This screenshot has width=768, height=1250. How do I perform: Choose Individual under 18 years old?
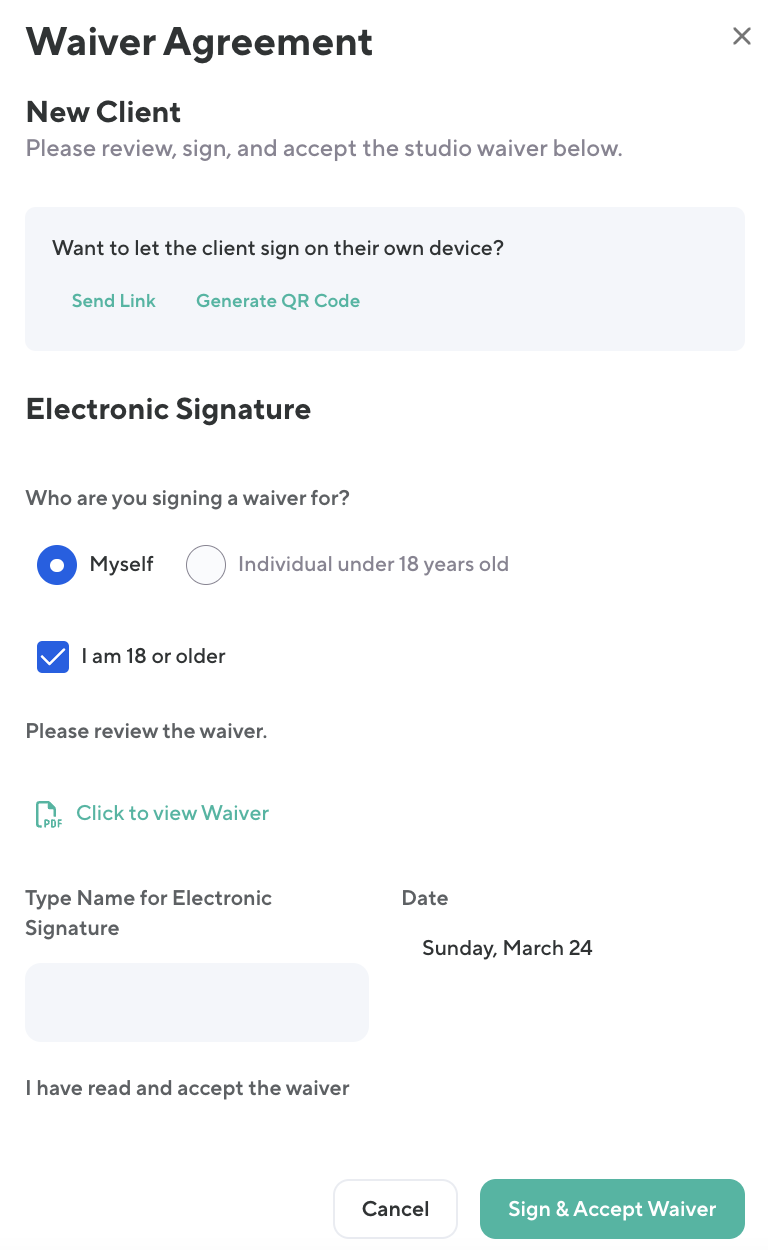point(206,565)
